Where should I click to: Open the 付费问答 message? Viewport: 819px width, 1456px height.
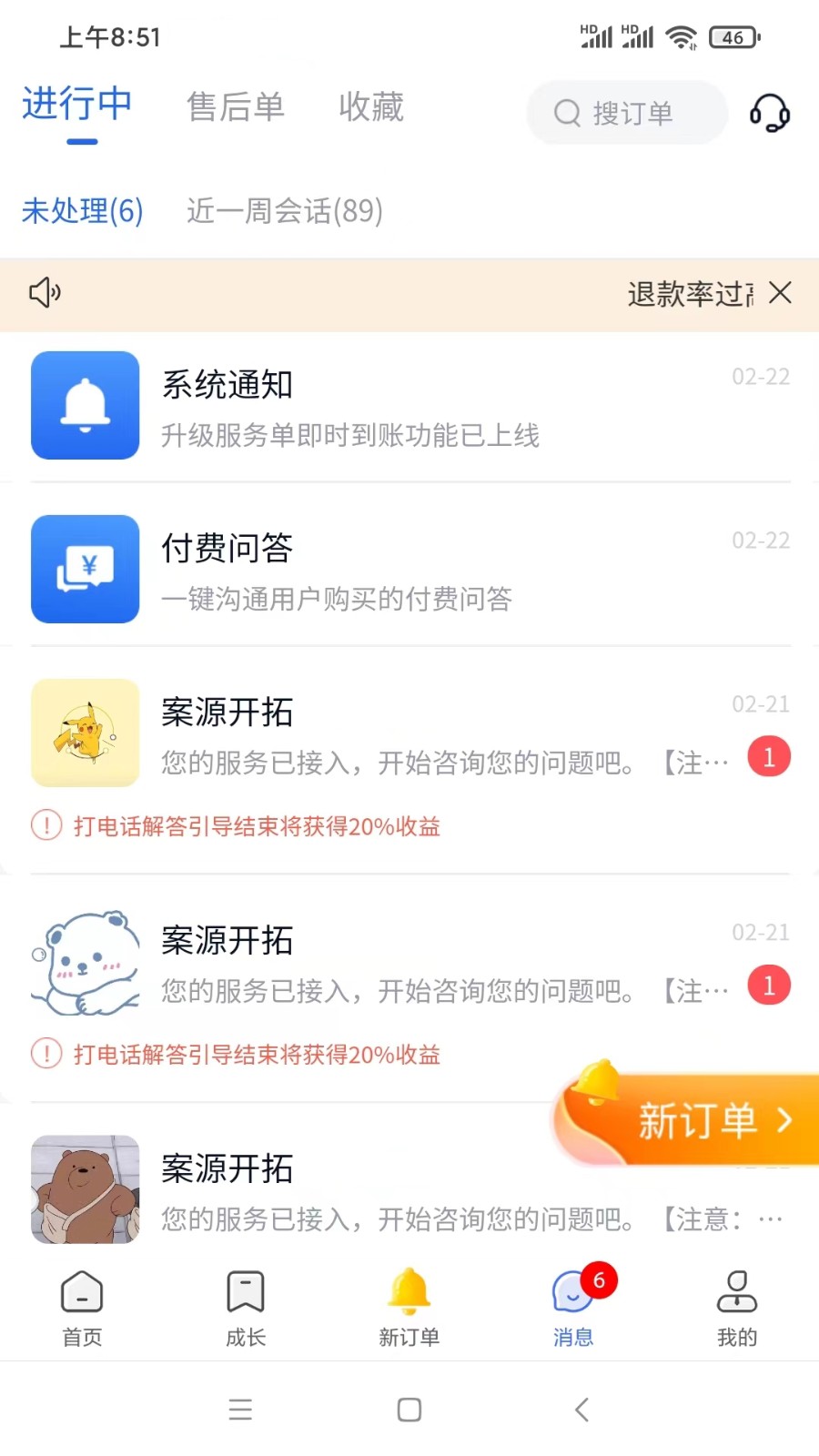(x=409, y=570)
